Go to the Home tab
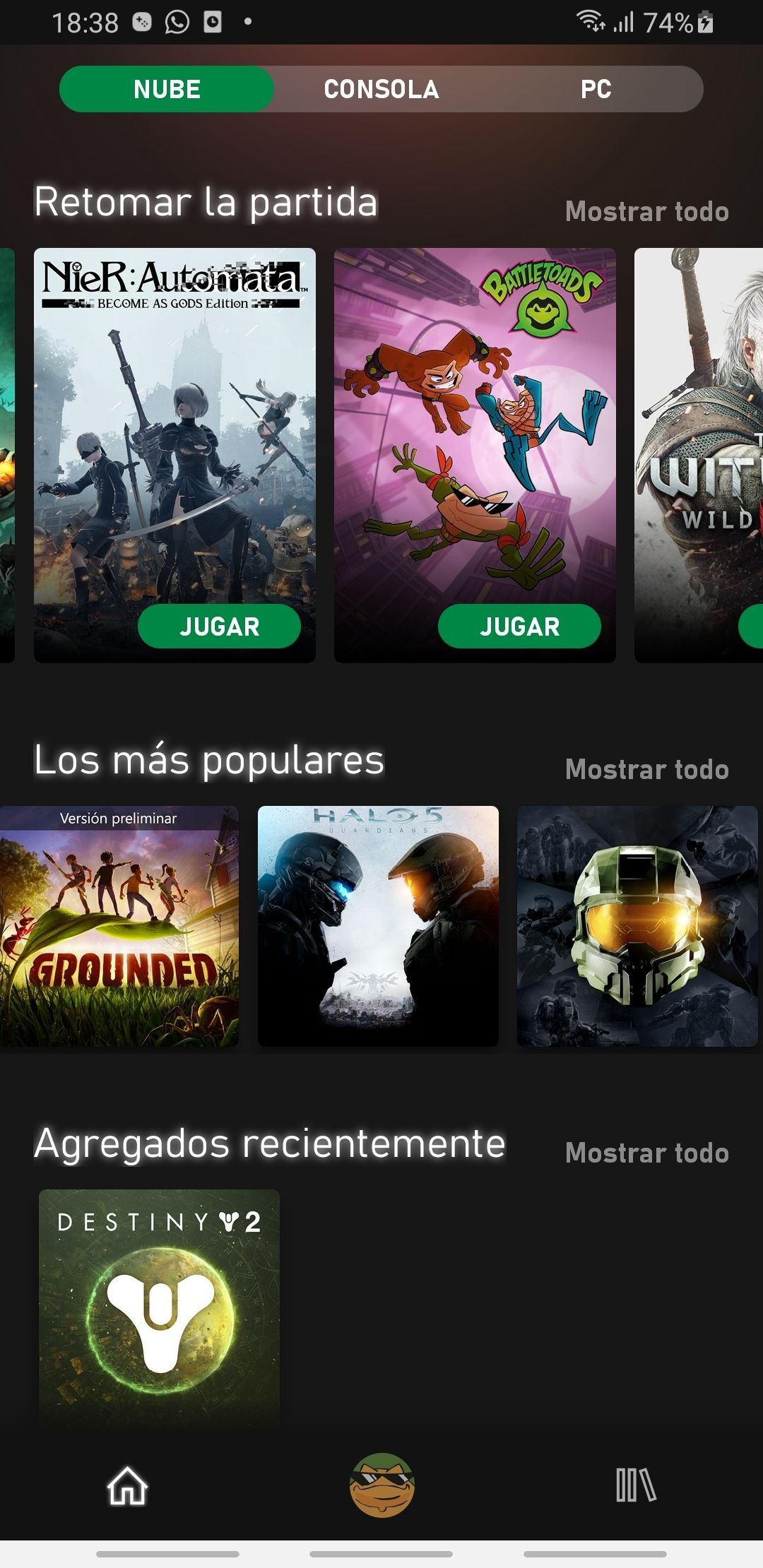 [x=127, y=1485]
